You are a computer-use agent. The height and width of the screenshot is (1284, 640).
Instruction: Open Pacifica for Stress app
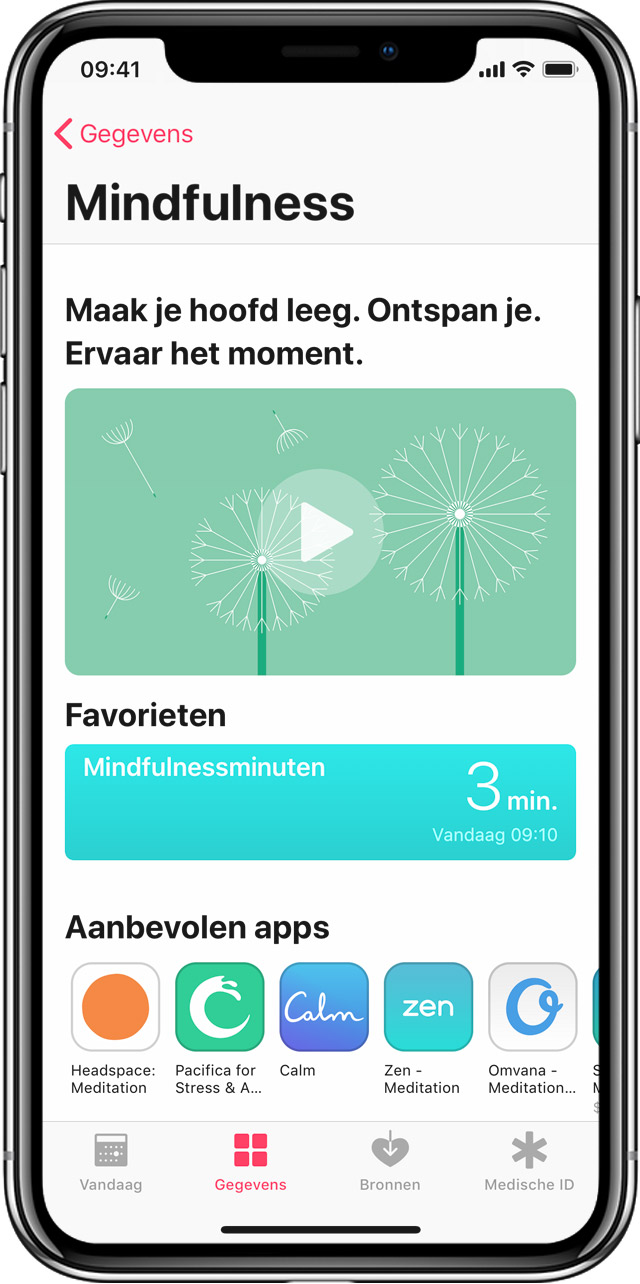click(x=219, y=1007)
